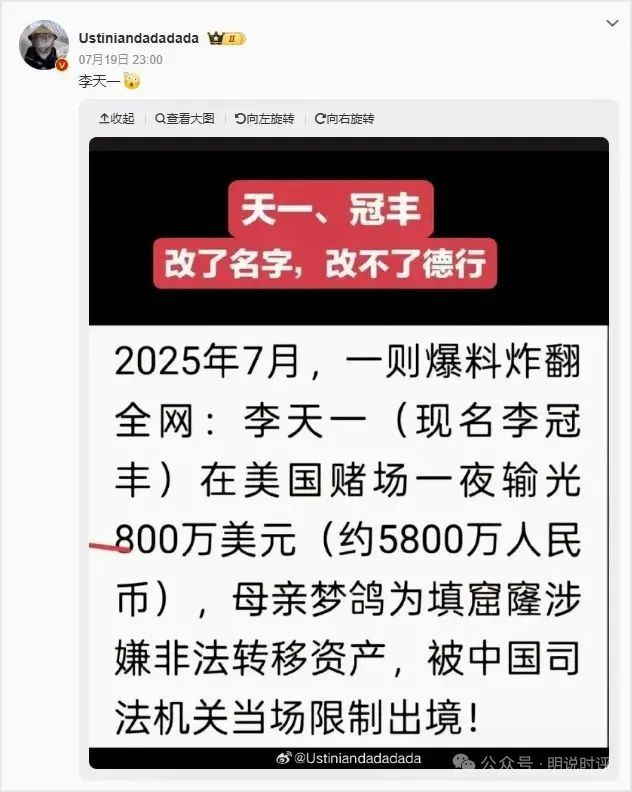Open the post timestamp 07月19日 23:00
The image size is (632, 792).
pos(120,60)
